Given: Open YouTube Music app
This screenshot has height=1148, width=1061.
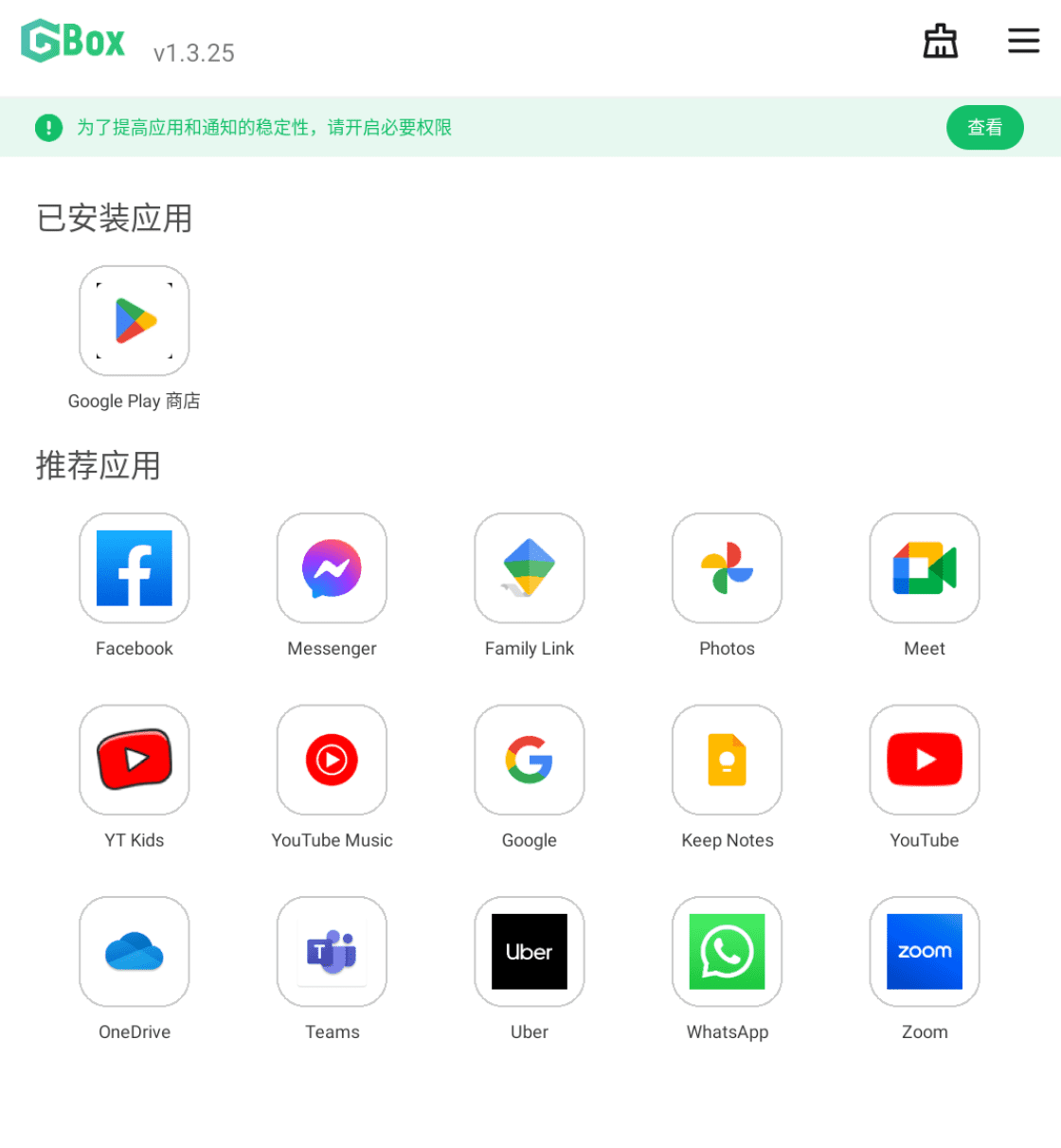Looking at the screenshot, I should click(x=332, y=760).
